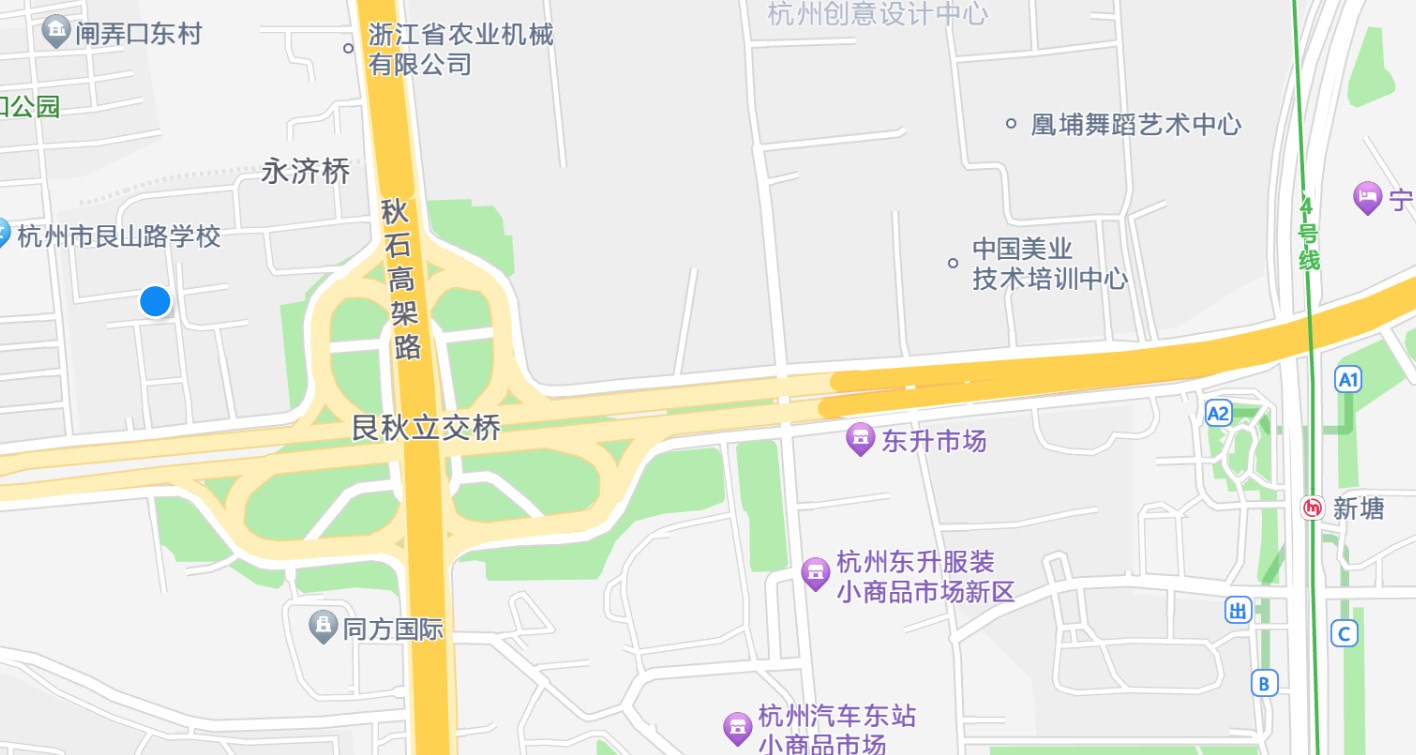Open the 凰埔舞蹈艺术中心 point
Viewport: 1416px width, 755px height.
(1011, 124)
